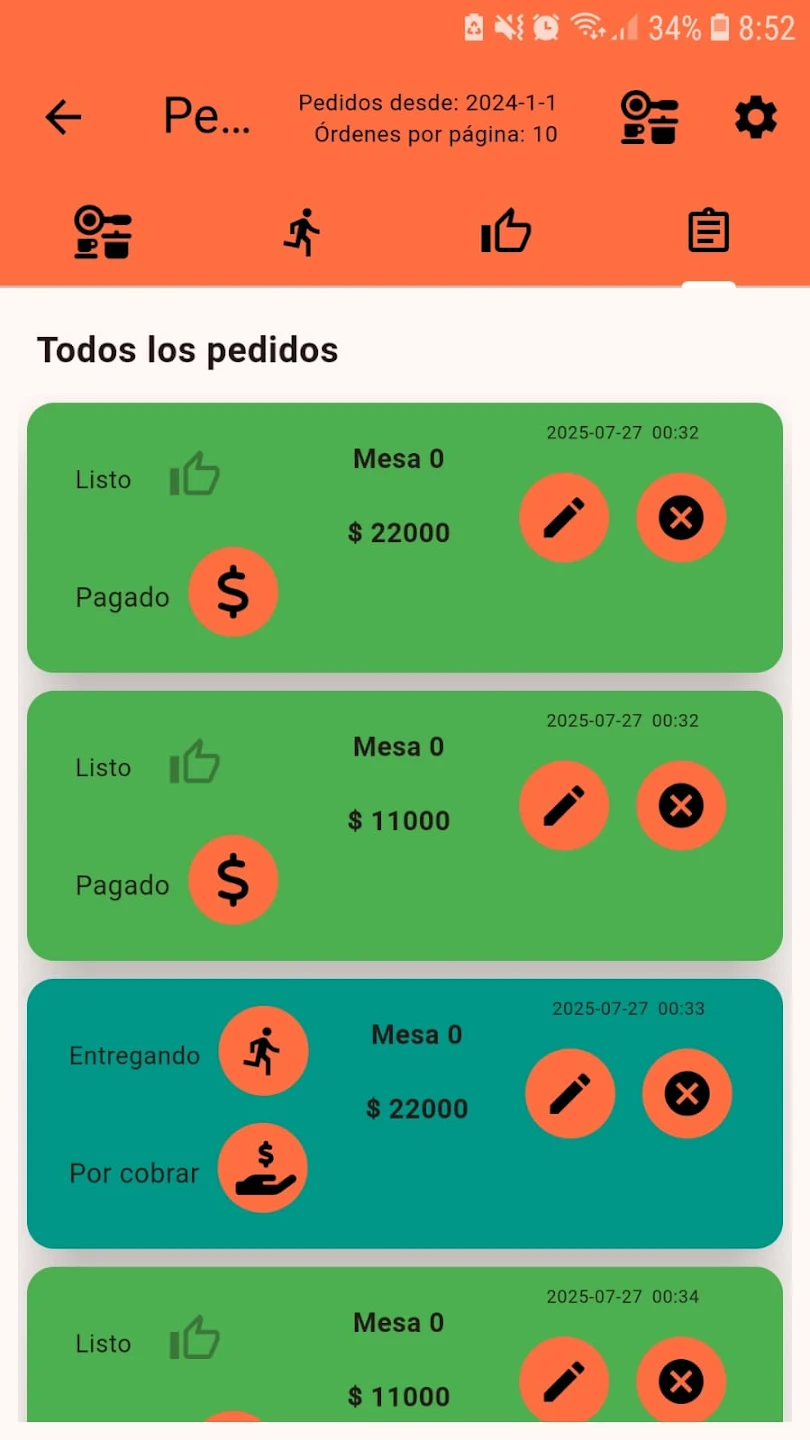
Task: Edit the first $ 22000 order from 00:32
Action: click(x=564, y=518)
